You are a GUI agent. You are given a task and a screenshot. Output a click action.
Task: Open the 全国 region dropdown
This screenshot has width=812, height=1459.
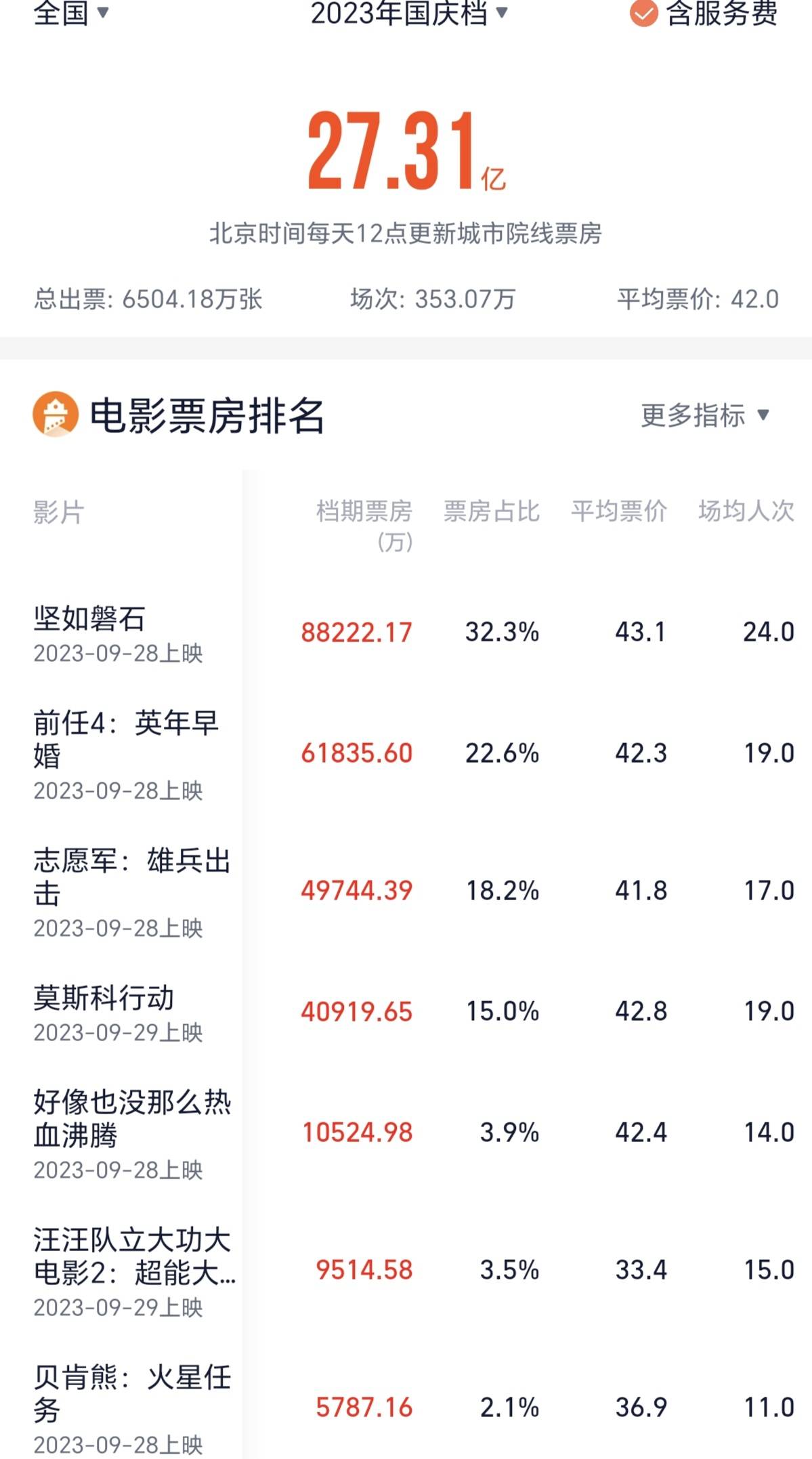(70, 12)
